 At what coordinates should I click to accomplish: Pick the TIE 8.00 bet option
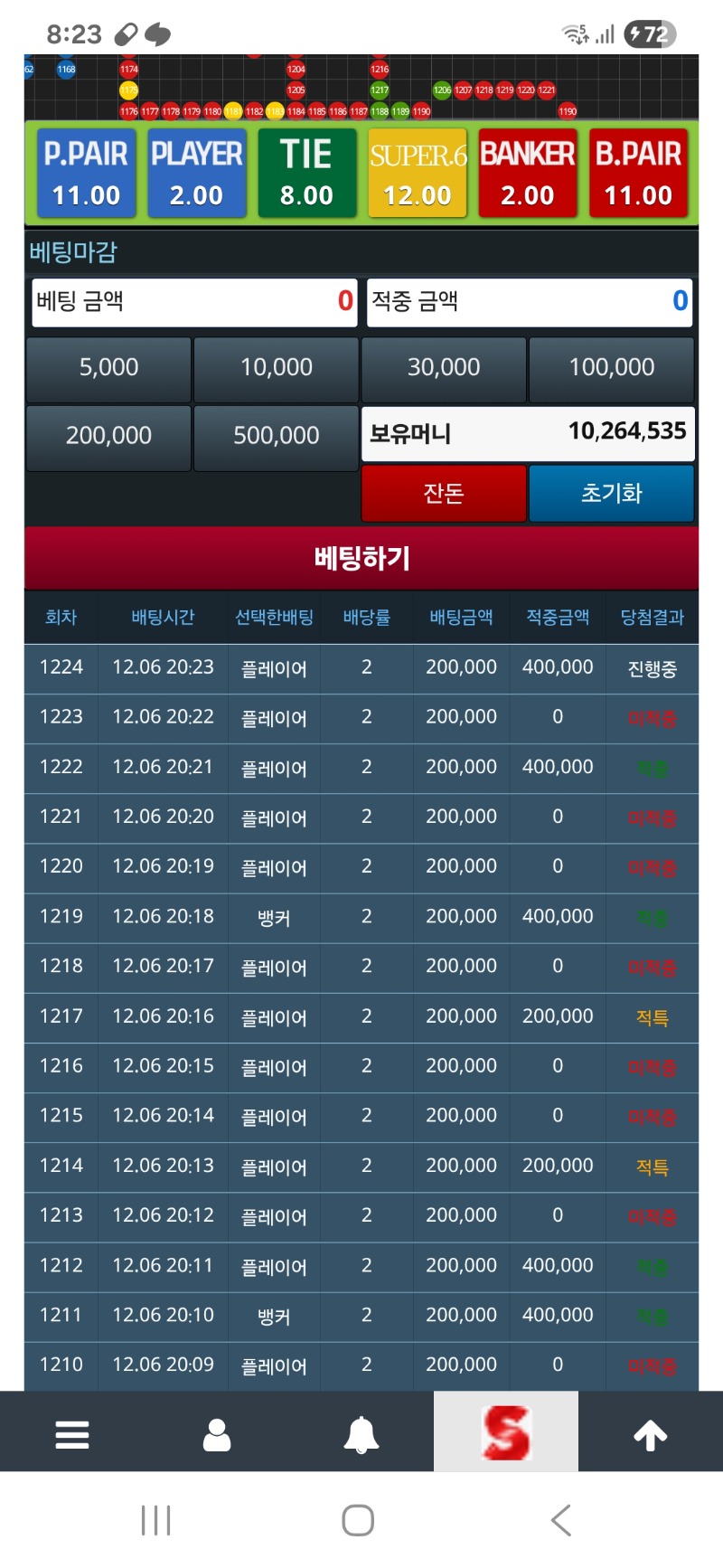tap(306, 174)
